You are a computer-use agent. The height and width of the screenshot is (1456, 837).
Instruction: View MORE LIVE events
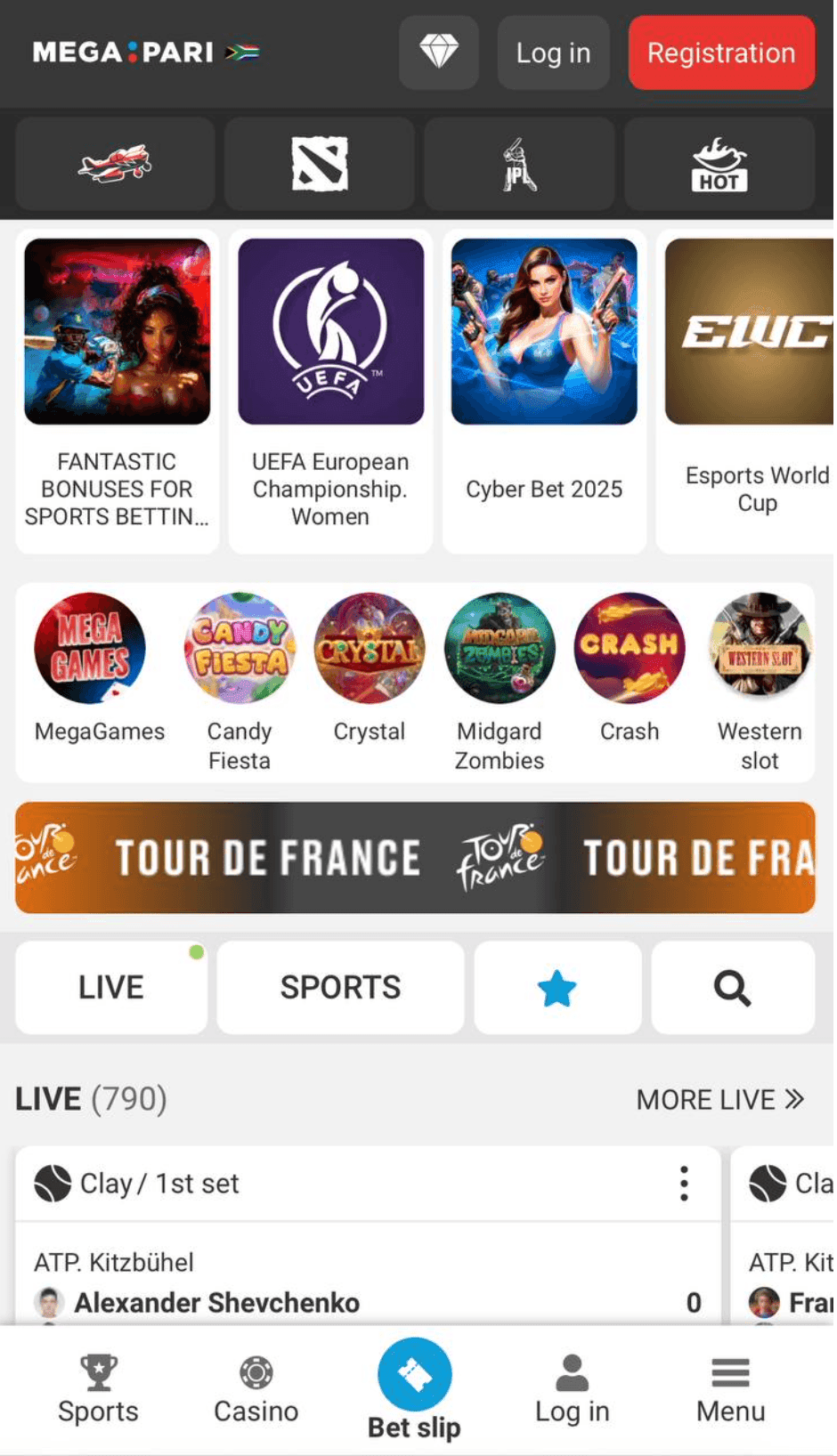tap(719, 1100)
